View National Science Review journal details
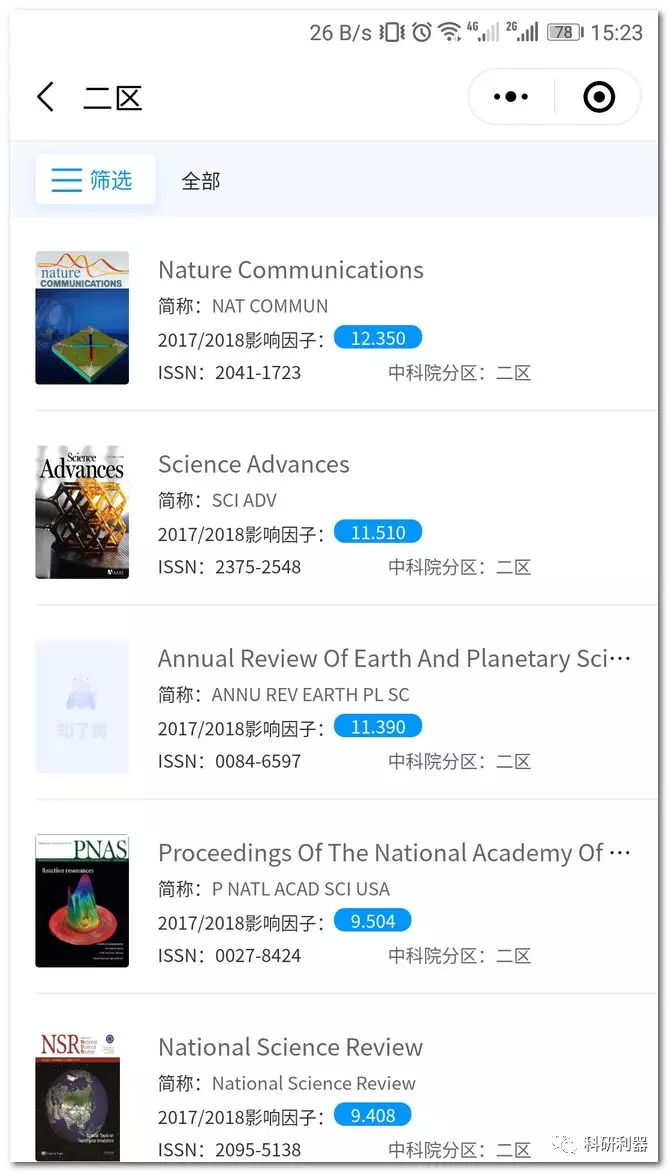Image resolution: width=669 pixels, height=1173 pixels. (x=290, y=1047)
